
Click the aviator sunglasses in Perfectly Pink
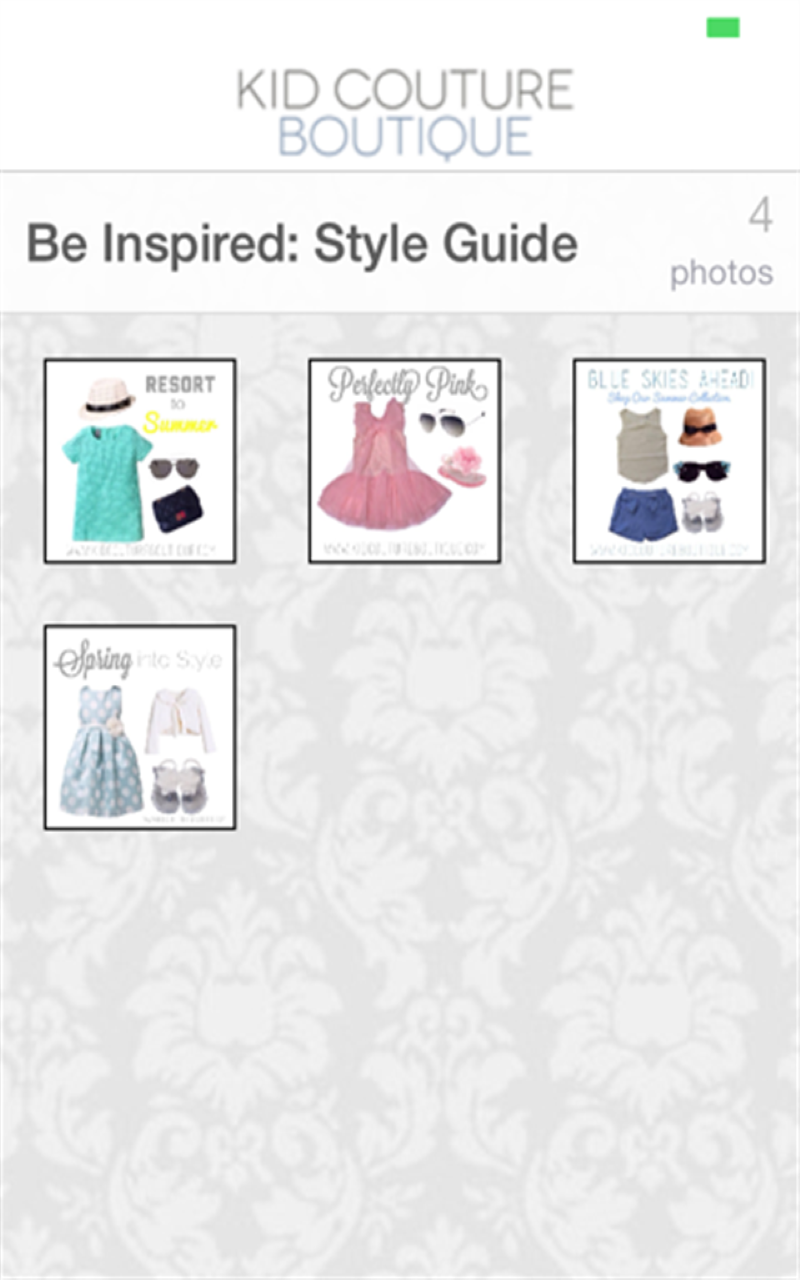pos(445,422)
